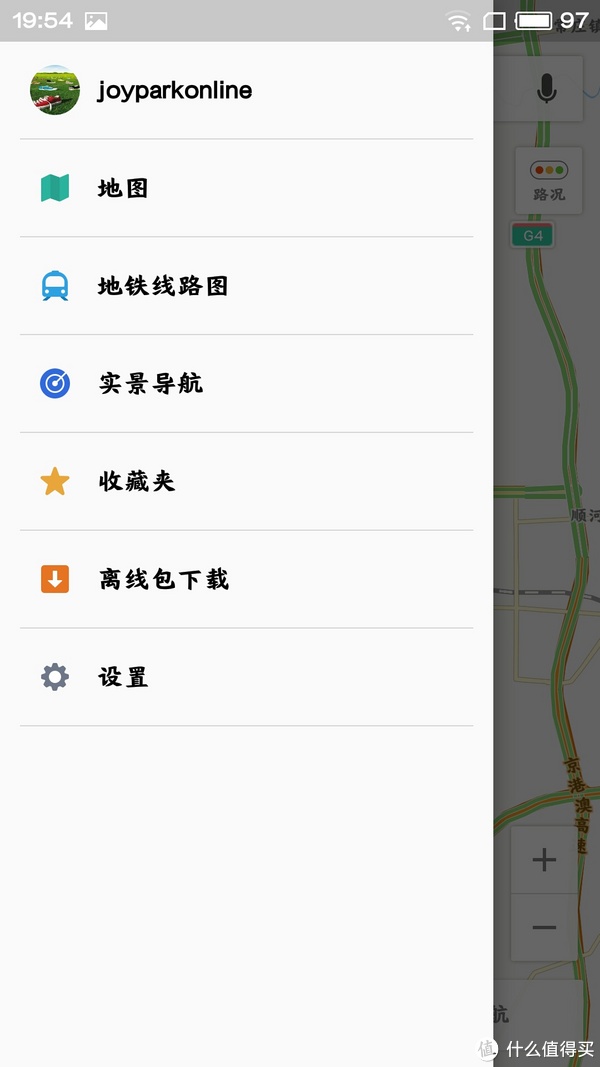
Task: Open 设置 settings
Action: [123, 677]
